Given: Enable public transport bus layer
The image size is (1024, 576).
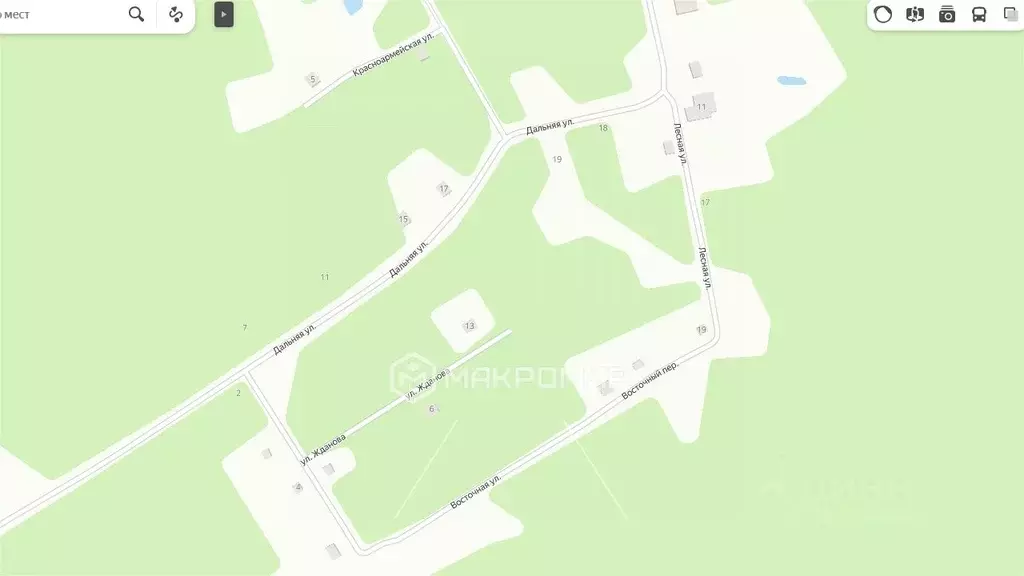Looking at the screenshot, I should pyautogui.click(x=979, y=14).
